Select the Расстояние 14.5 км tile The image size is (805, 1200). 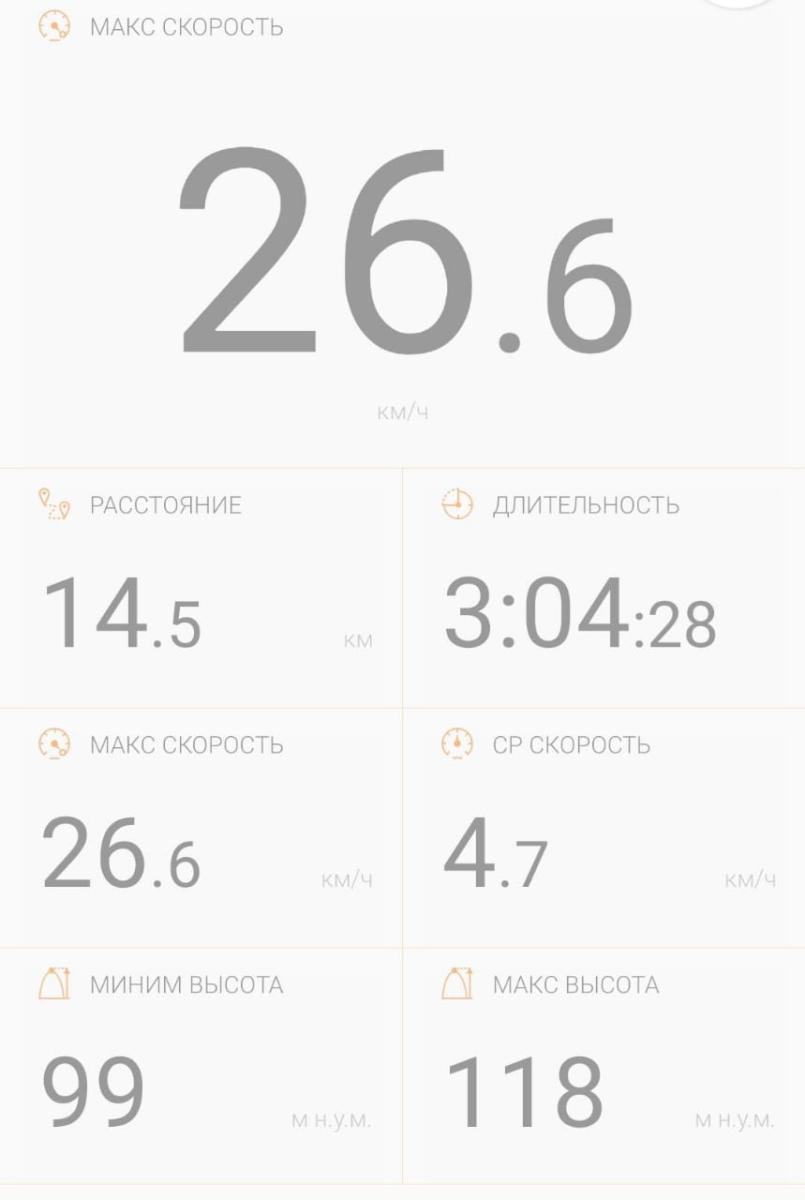pyautogui.click(x=200, y=588)
